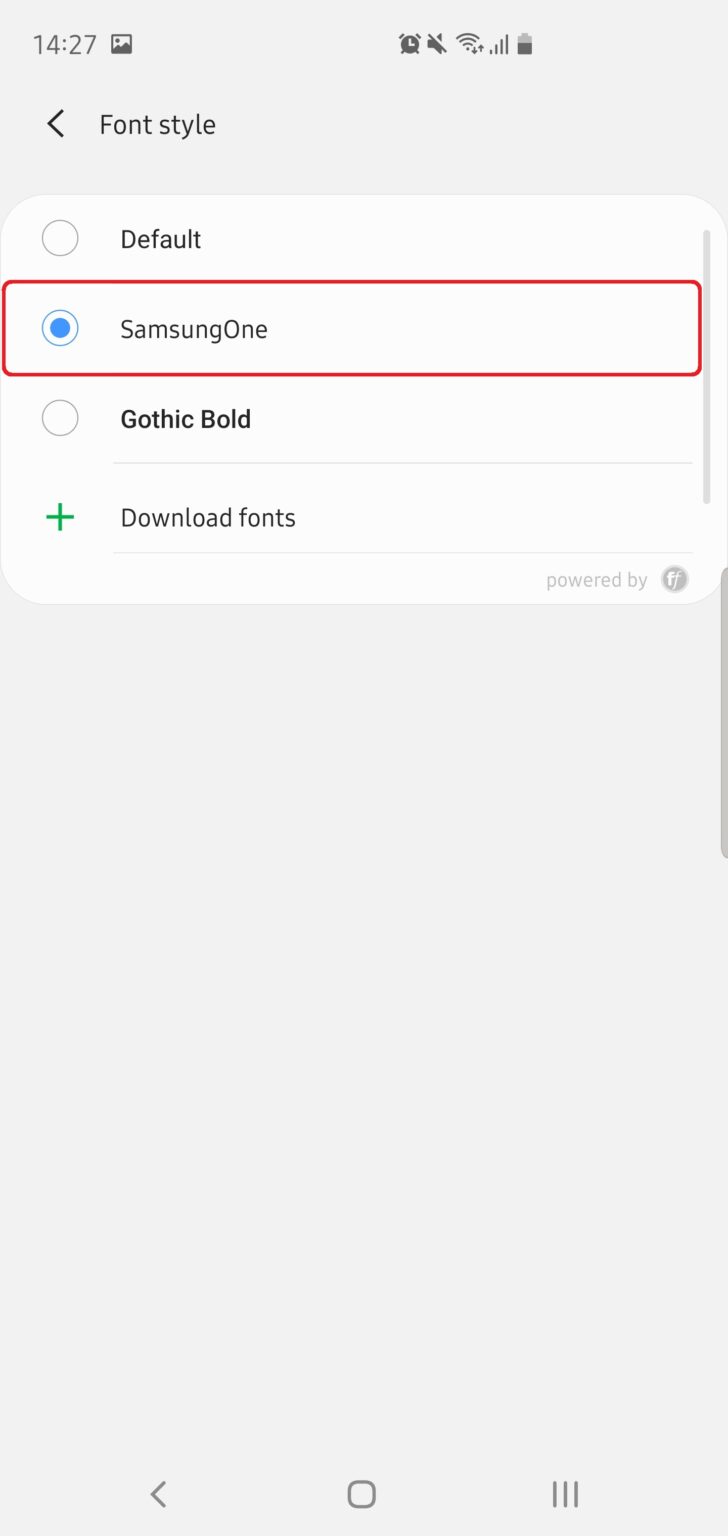Tap the powered by label
728x1536 pixels.
(x=596, y=579)
